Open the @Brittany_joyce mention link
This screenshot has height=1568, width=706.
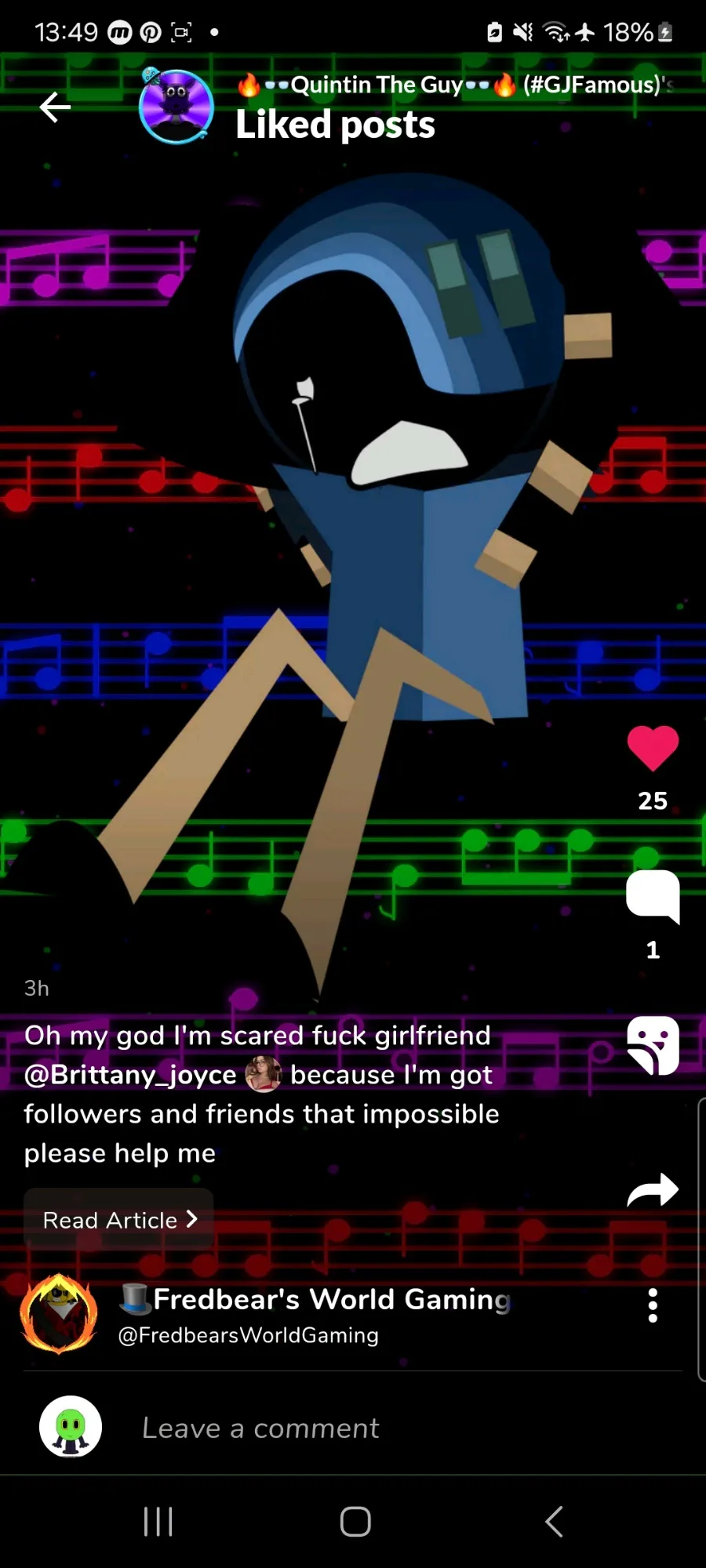(x=130, y=1074)
